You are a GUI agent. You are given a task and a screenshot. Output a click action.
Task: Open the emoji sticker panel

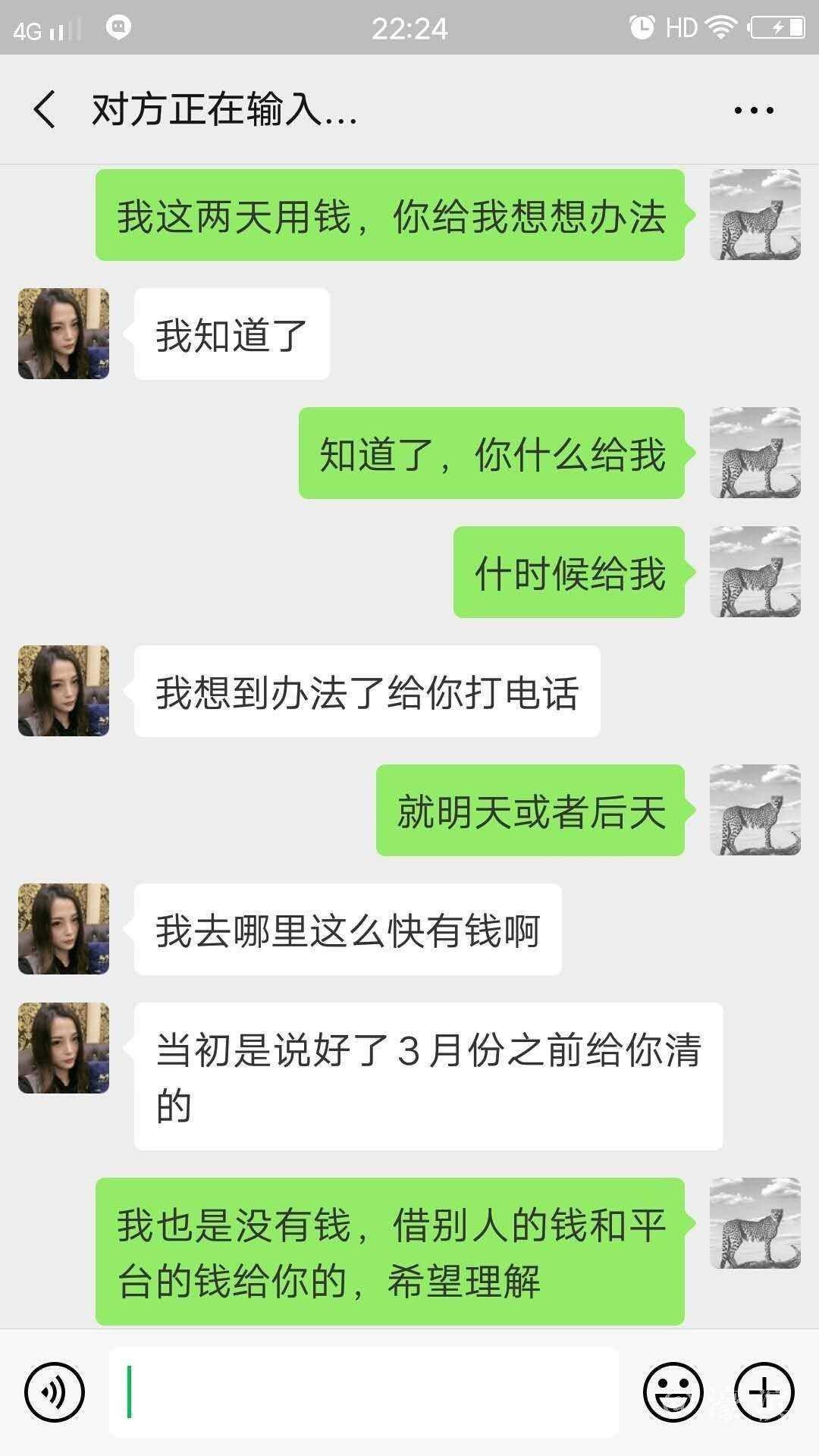(x=673, y=1392)
